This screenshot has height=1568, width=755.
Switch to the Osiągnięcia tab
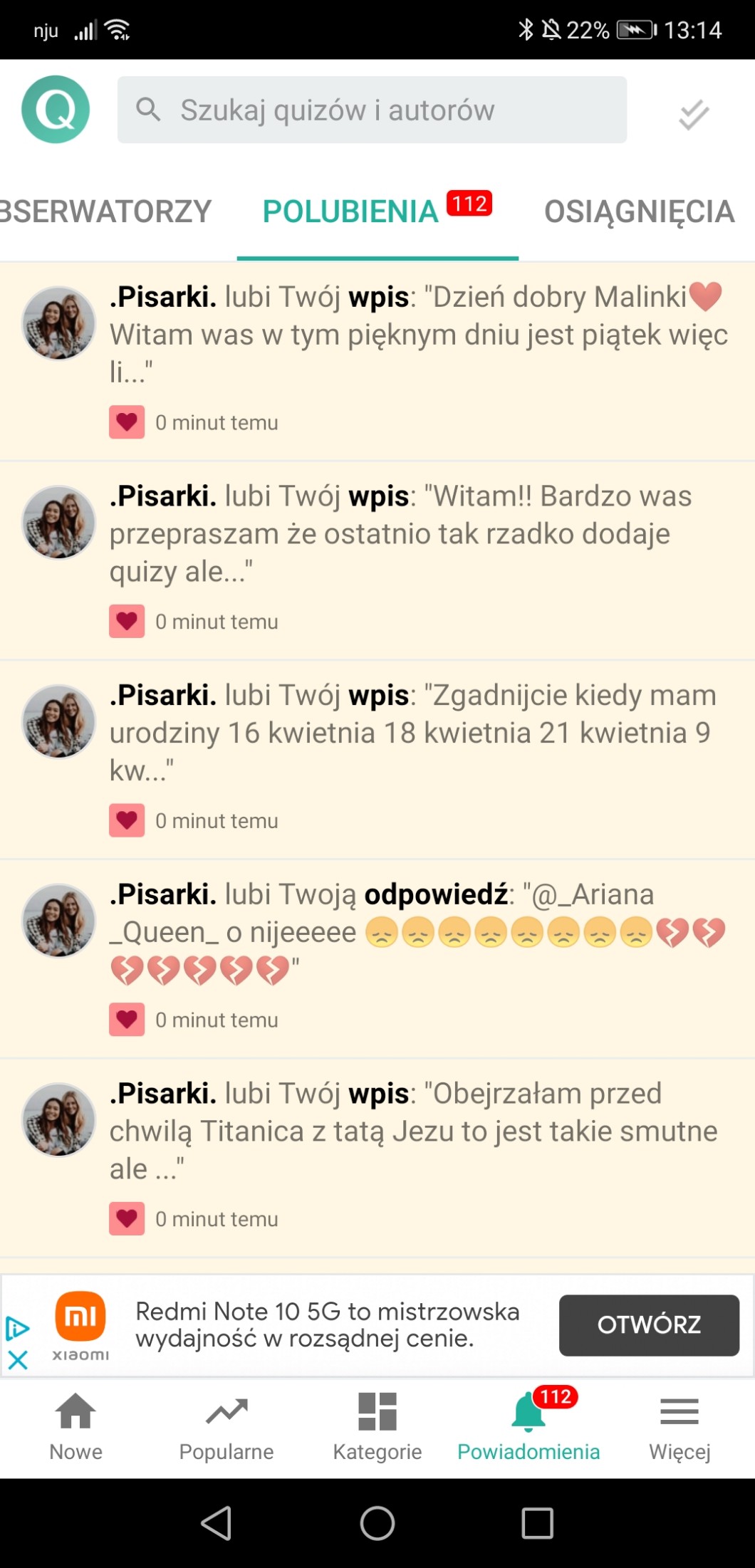click(x=639, y=211)
